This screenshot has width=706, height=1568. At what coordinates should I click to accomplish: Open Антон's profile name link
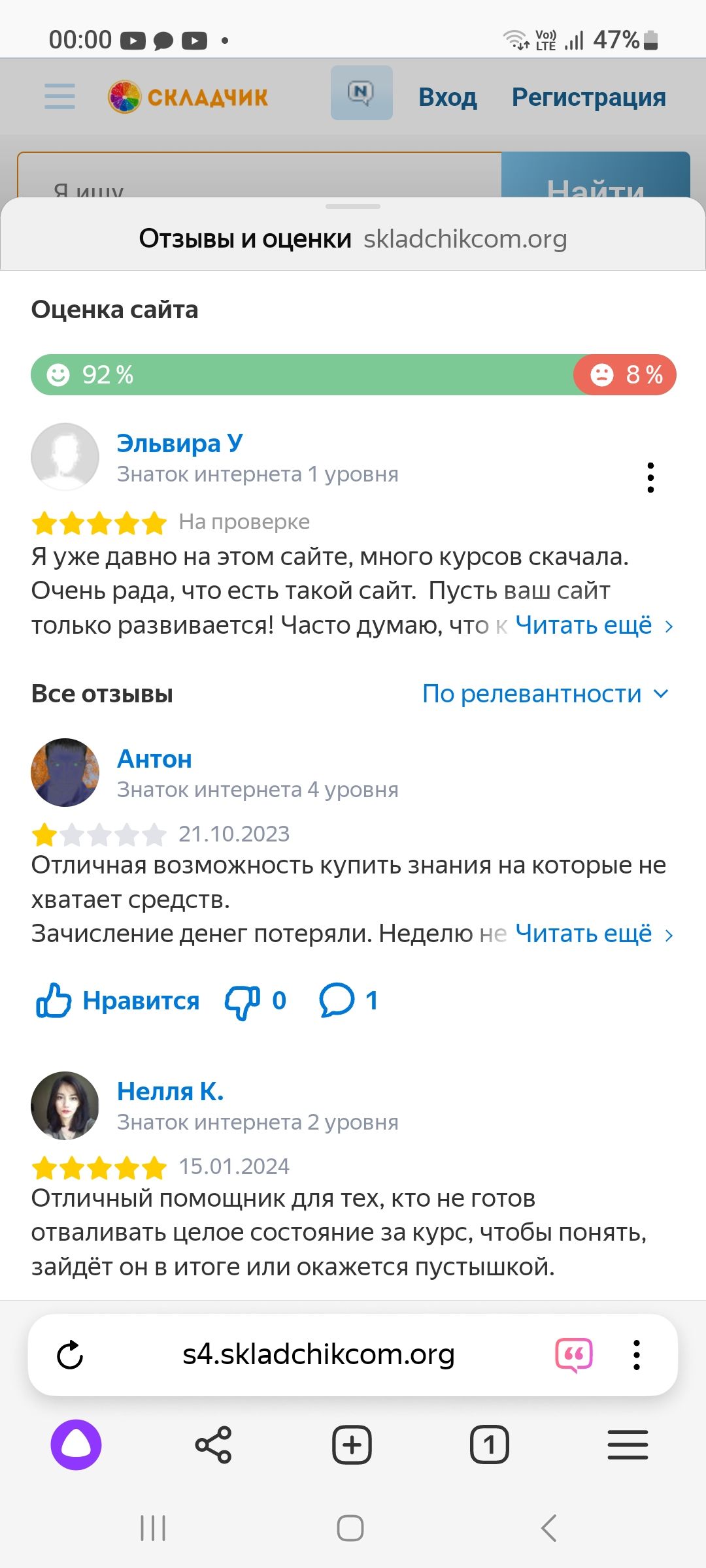coord(154,759)
